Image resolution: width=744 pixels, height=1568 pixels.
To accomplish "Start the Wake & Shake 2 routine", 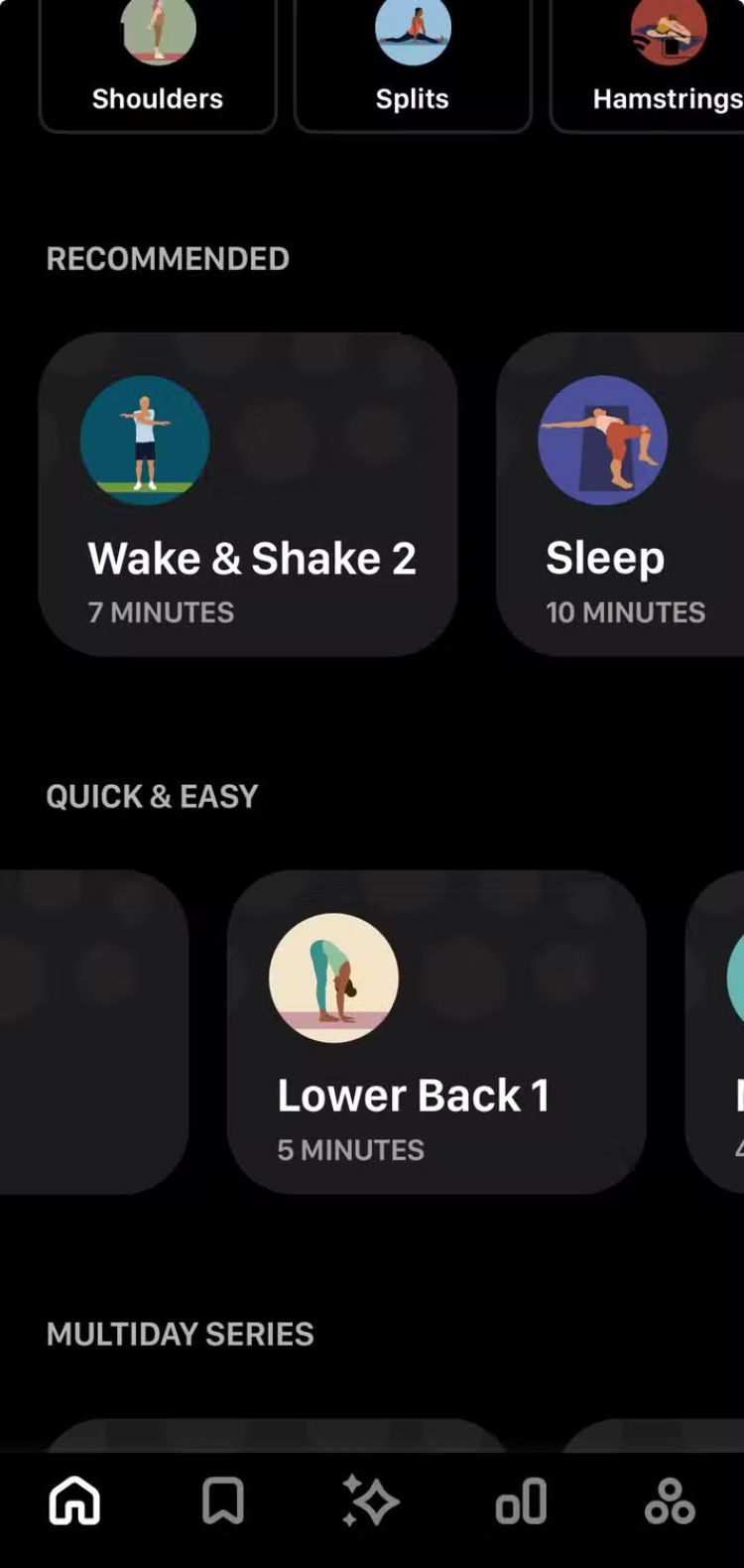I will pos(248,494).
